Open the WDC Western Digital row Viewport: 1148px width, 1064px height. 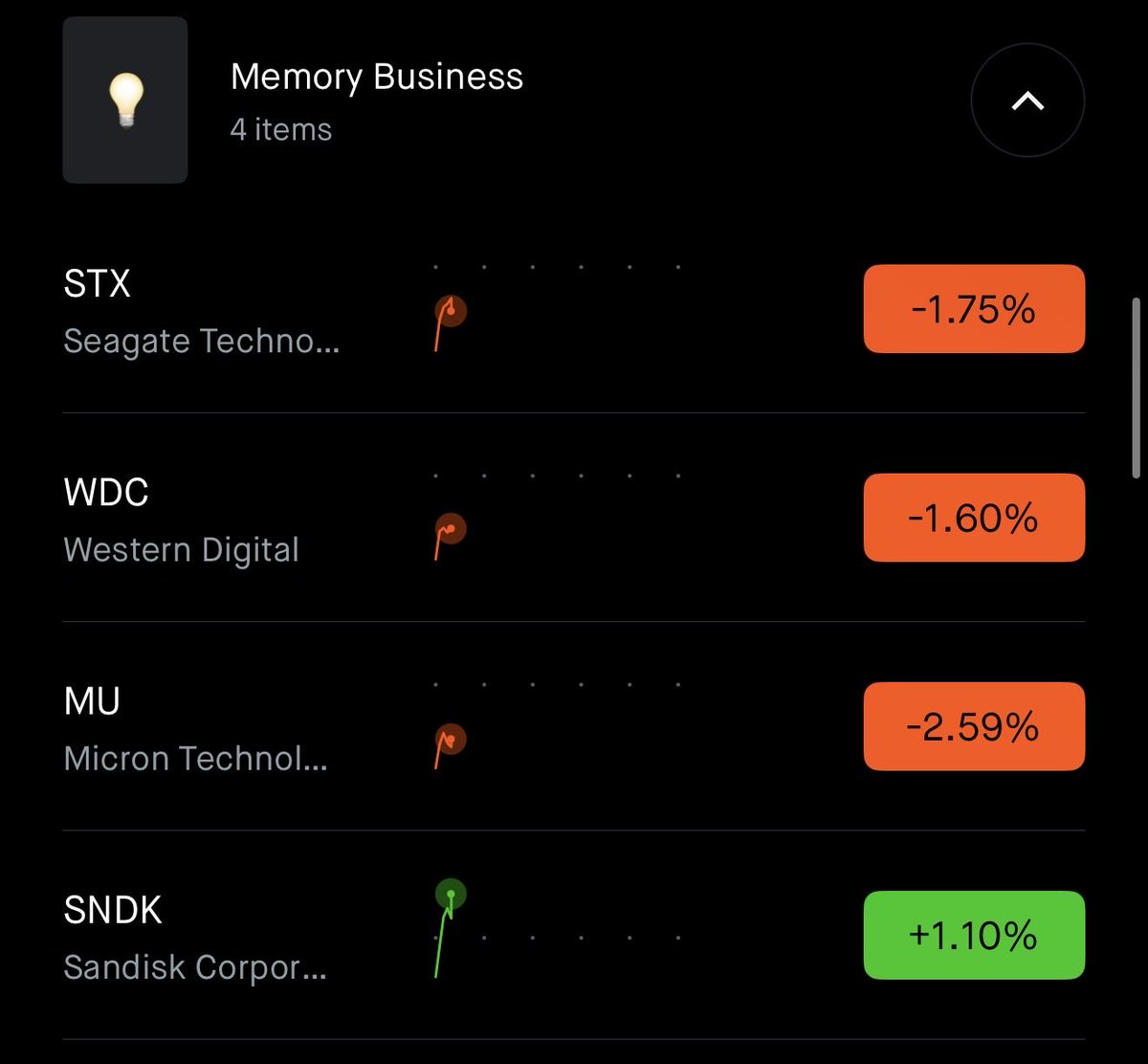pyautogui.click(x=182, y=521)
